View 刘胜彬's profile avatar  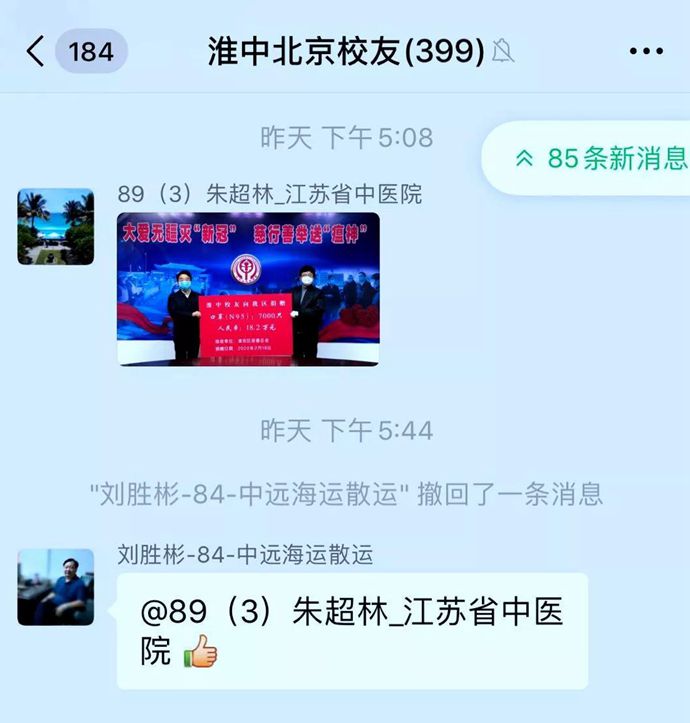(56, 587)
